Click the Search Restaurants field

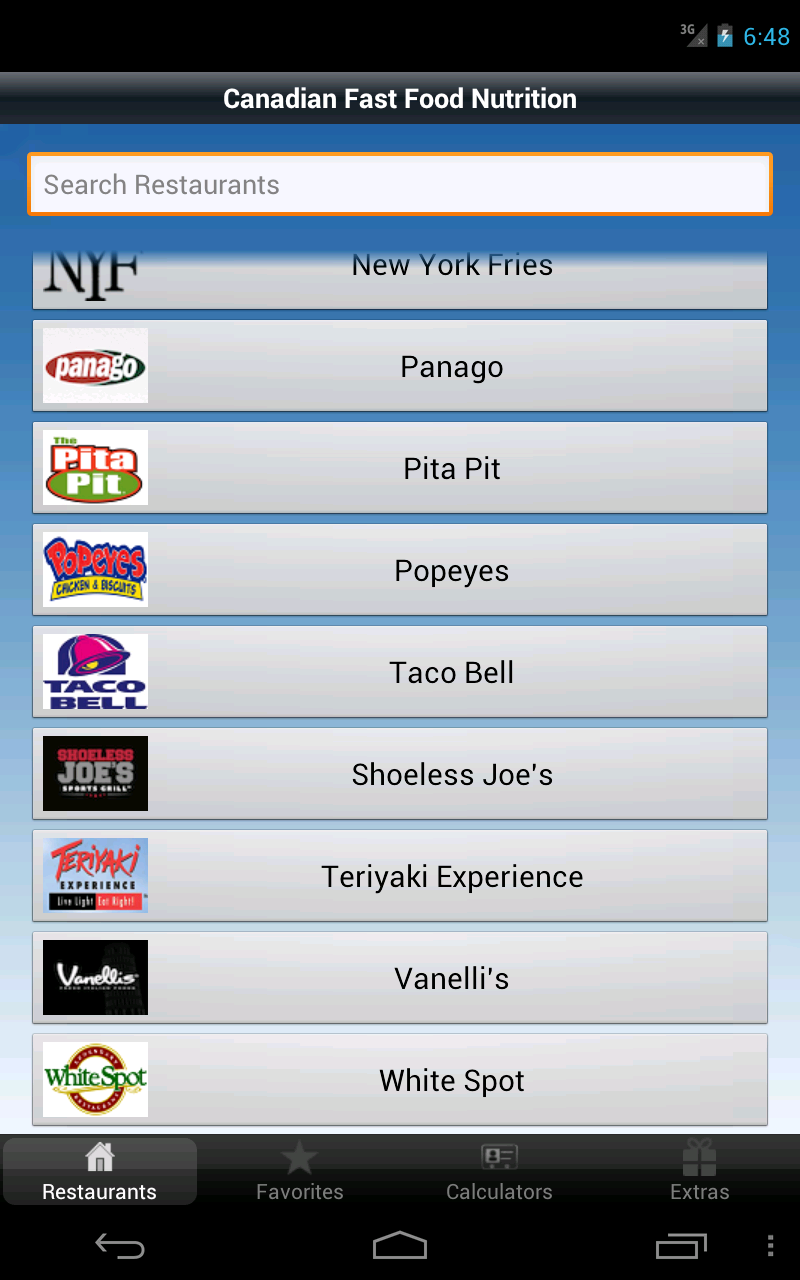pos(400,184)
